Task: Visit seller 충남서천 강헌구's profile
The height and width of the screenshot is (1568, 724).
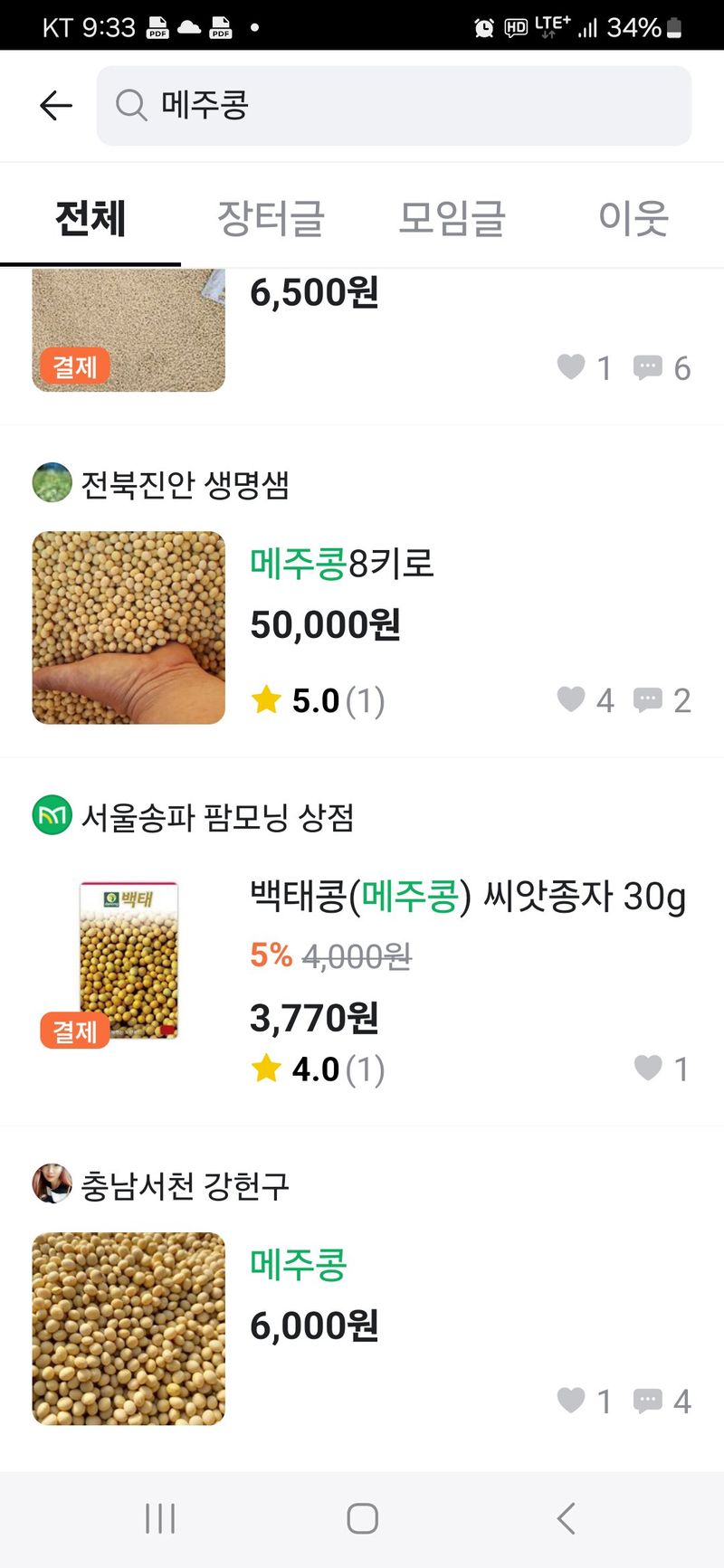Action: coord(185,1184)
